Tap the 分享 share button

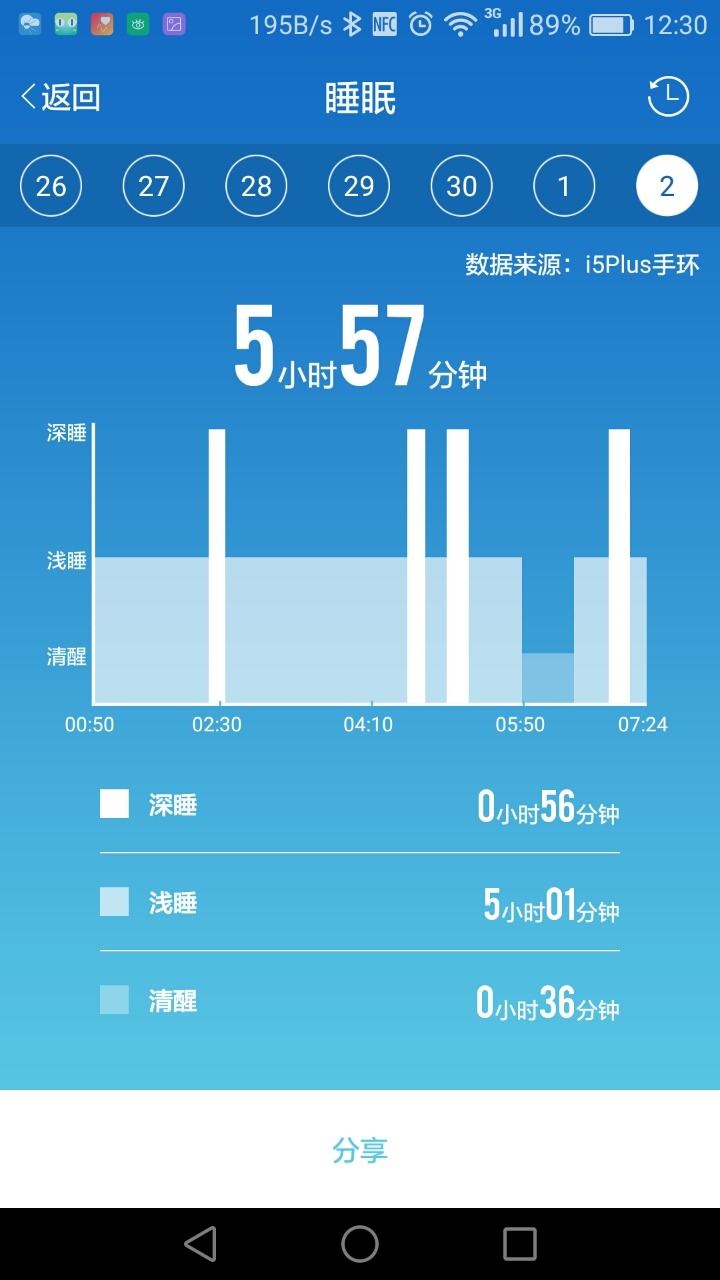pyautogui.click(x=360, y=1150)
